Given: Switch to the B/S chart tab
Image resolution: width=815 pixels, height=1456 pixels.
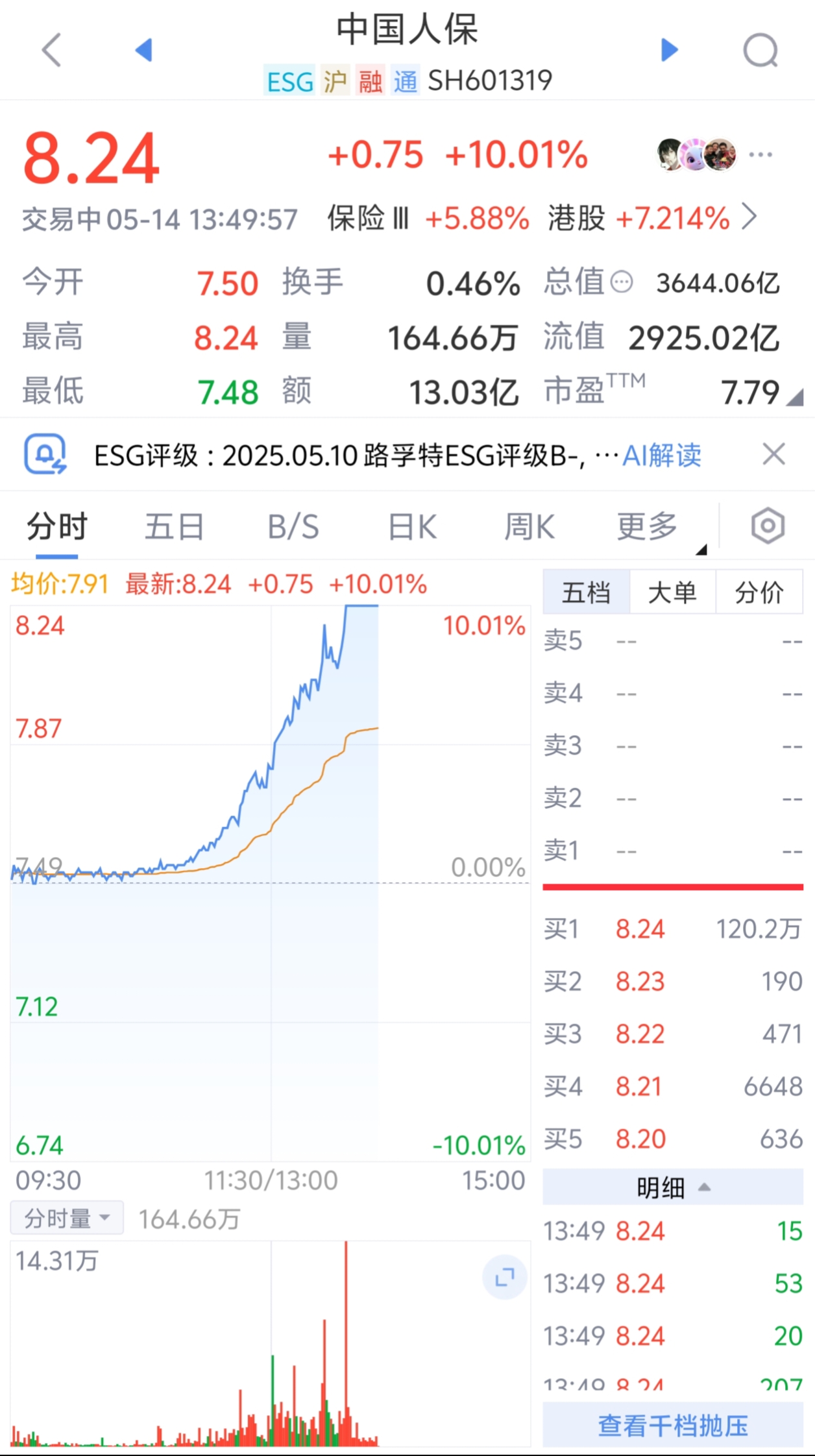Looking at the screenshot, I should point(293,526).
